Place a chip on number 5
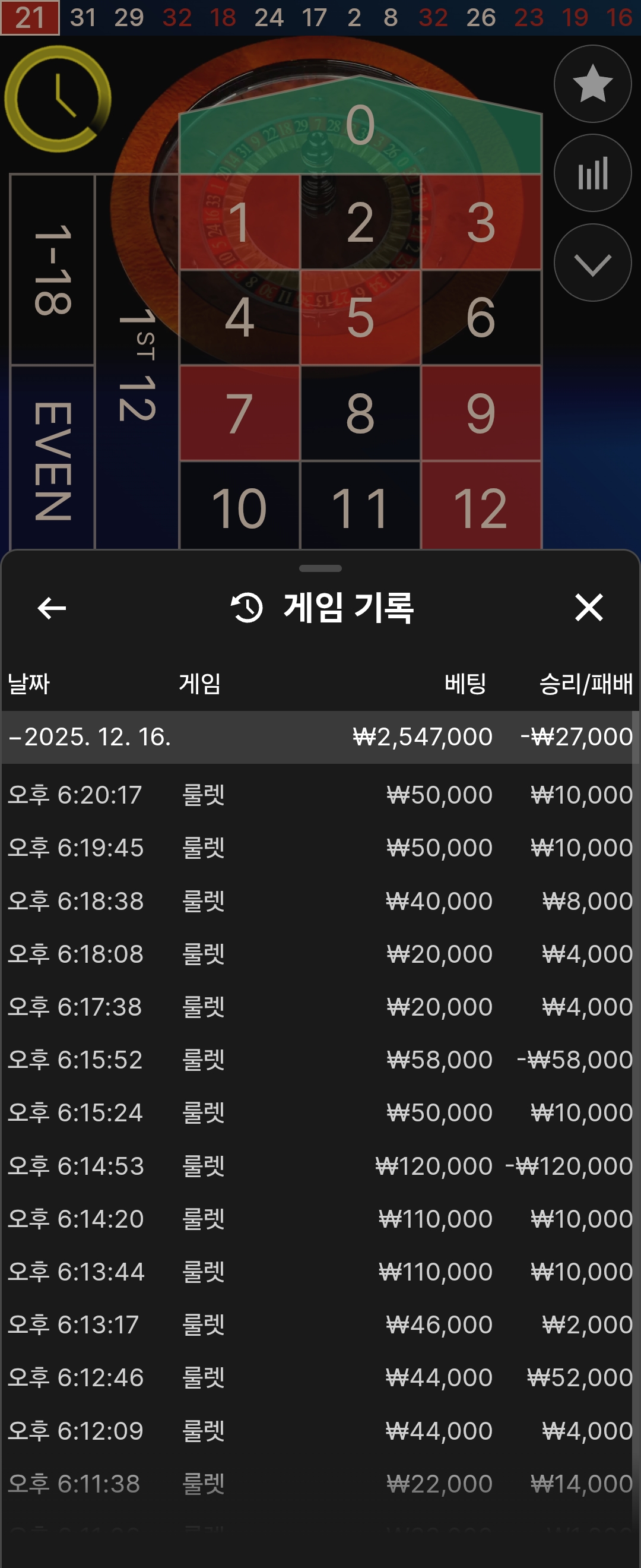The height and width of the screenshot is (1568, 641). coord(360,317)
